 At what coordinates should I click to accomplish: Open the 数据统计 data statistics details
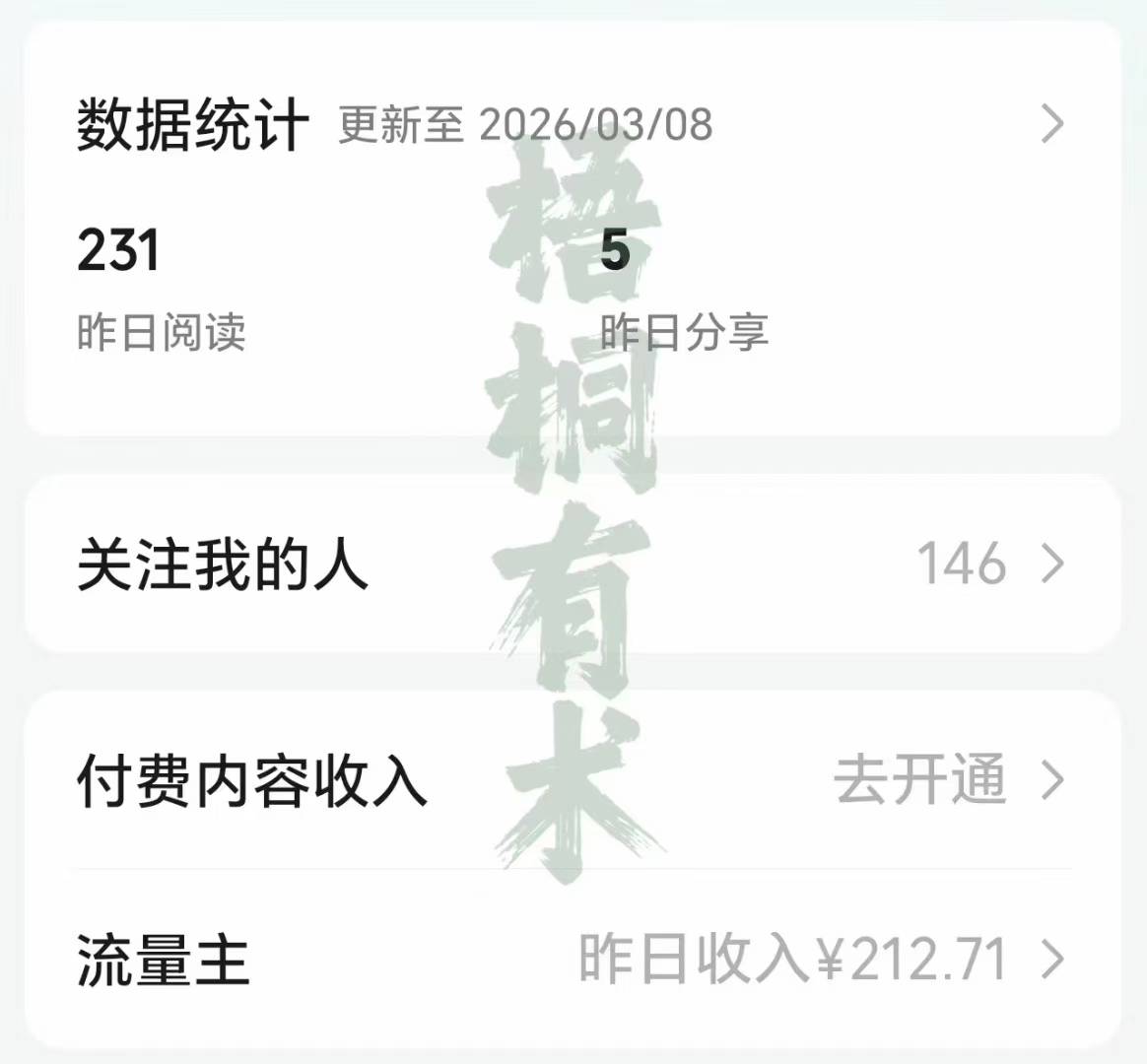coord(1051,124)
